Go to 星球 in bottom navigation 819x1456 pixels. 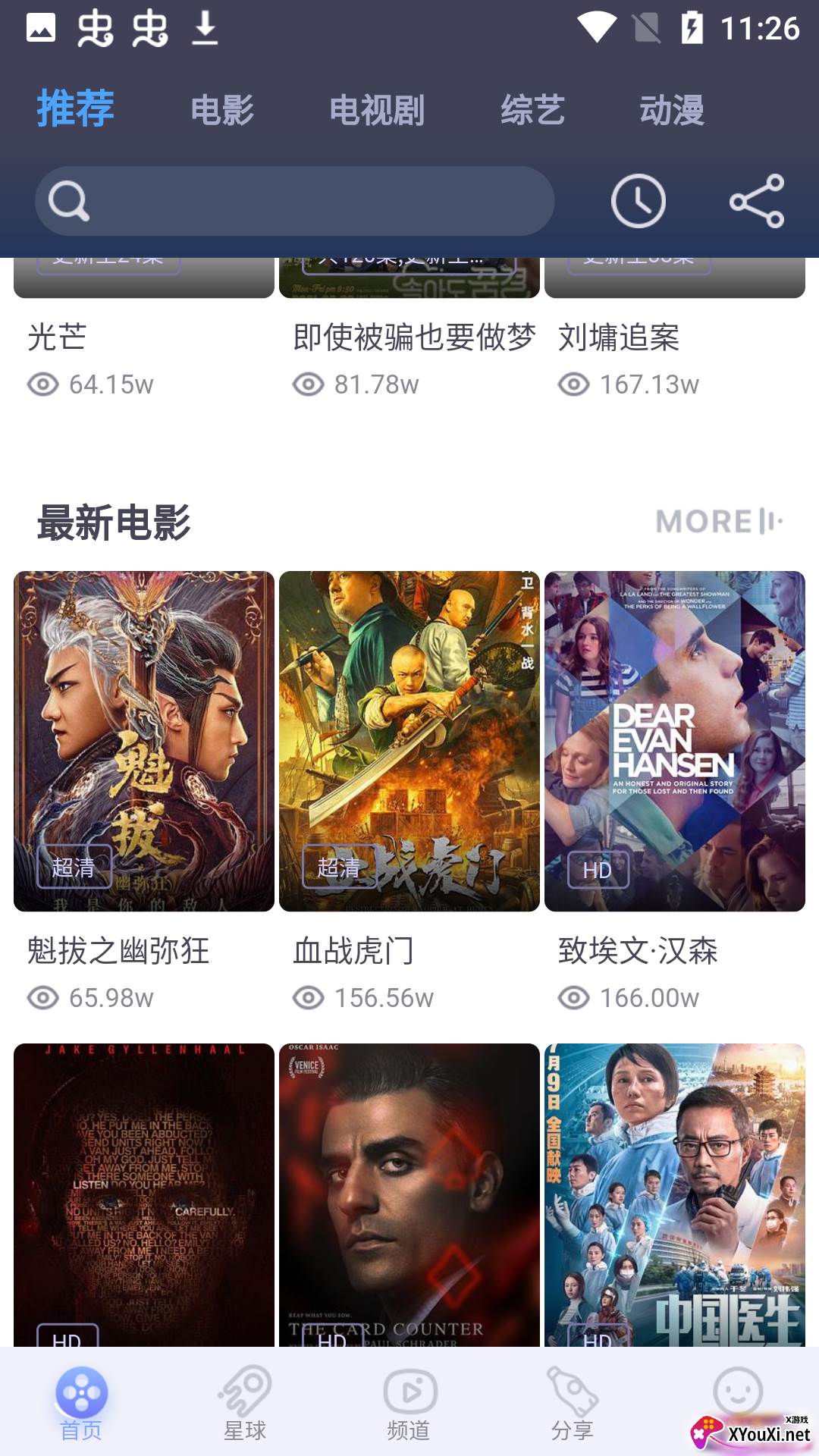point(245,1404)
